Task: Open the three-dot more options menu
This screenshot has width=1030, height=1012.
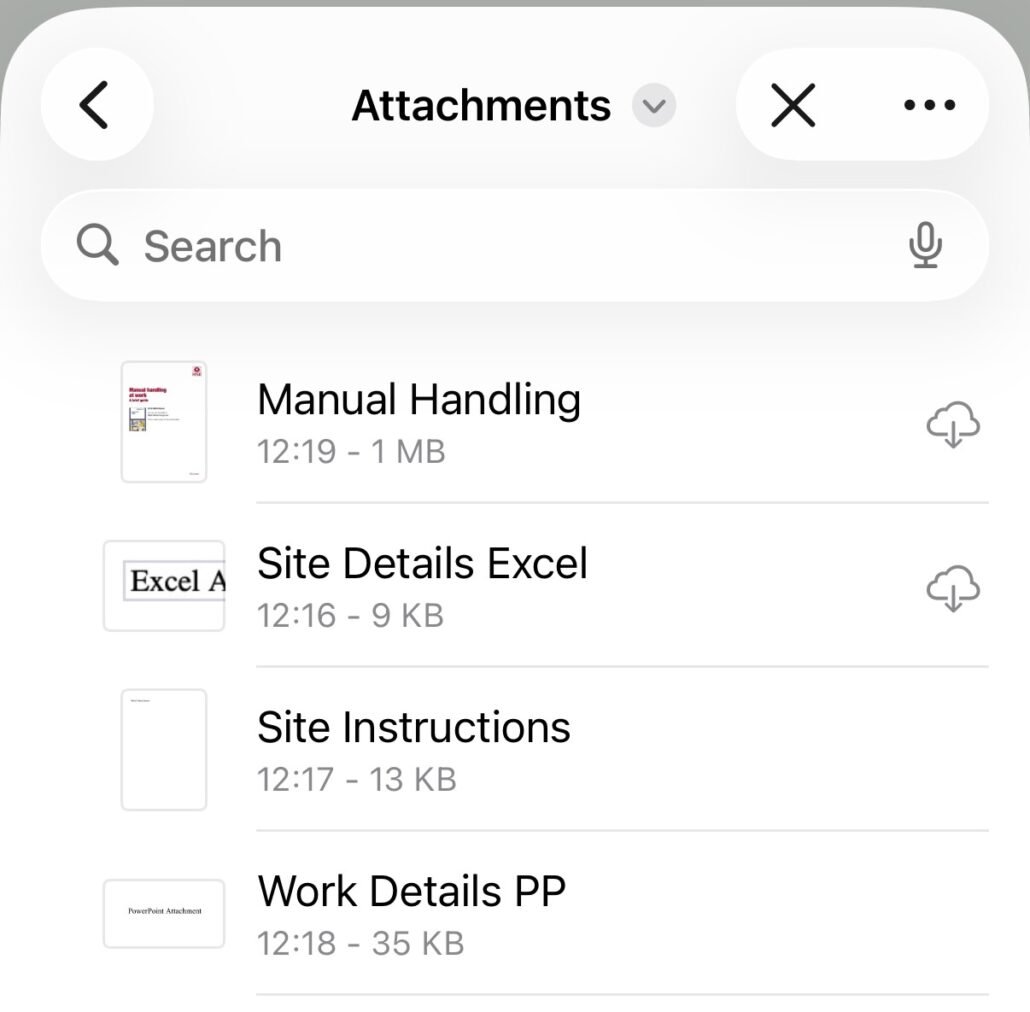Action: tap(929, 105)
